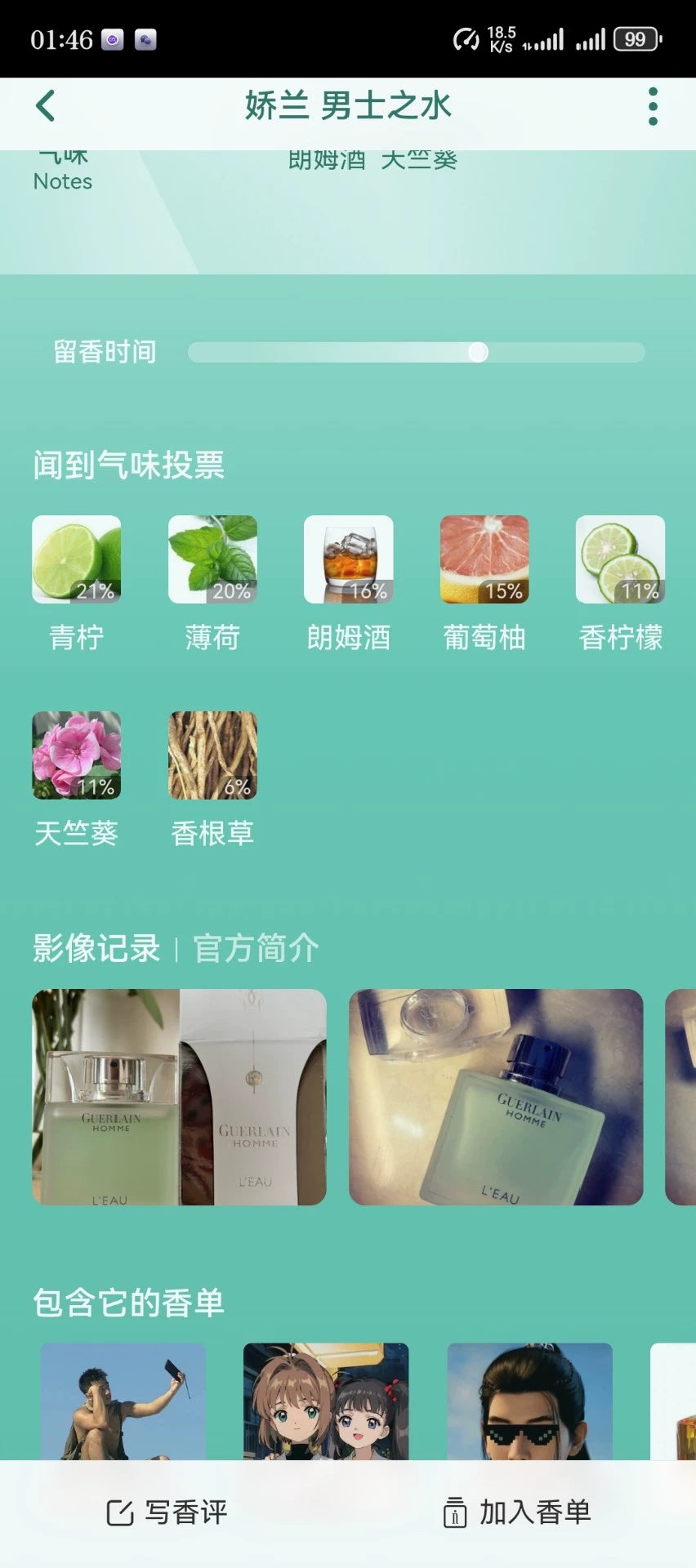Open the list with pixel sunglasses man cover
The width and height of the screenshot is (696, 1568).
tap(529, 1401)
